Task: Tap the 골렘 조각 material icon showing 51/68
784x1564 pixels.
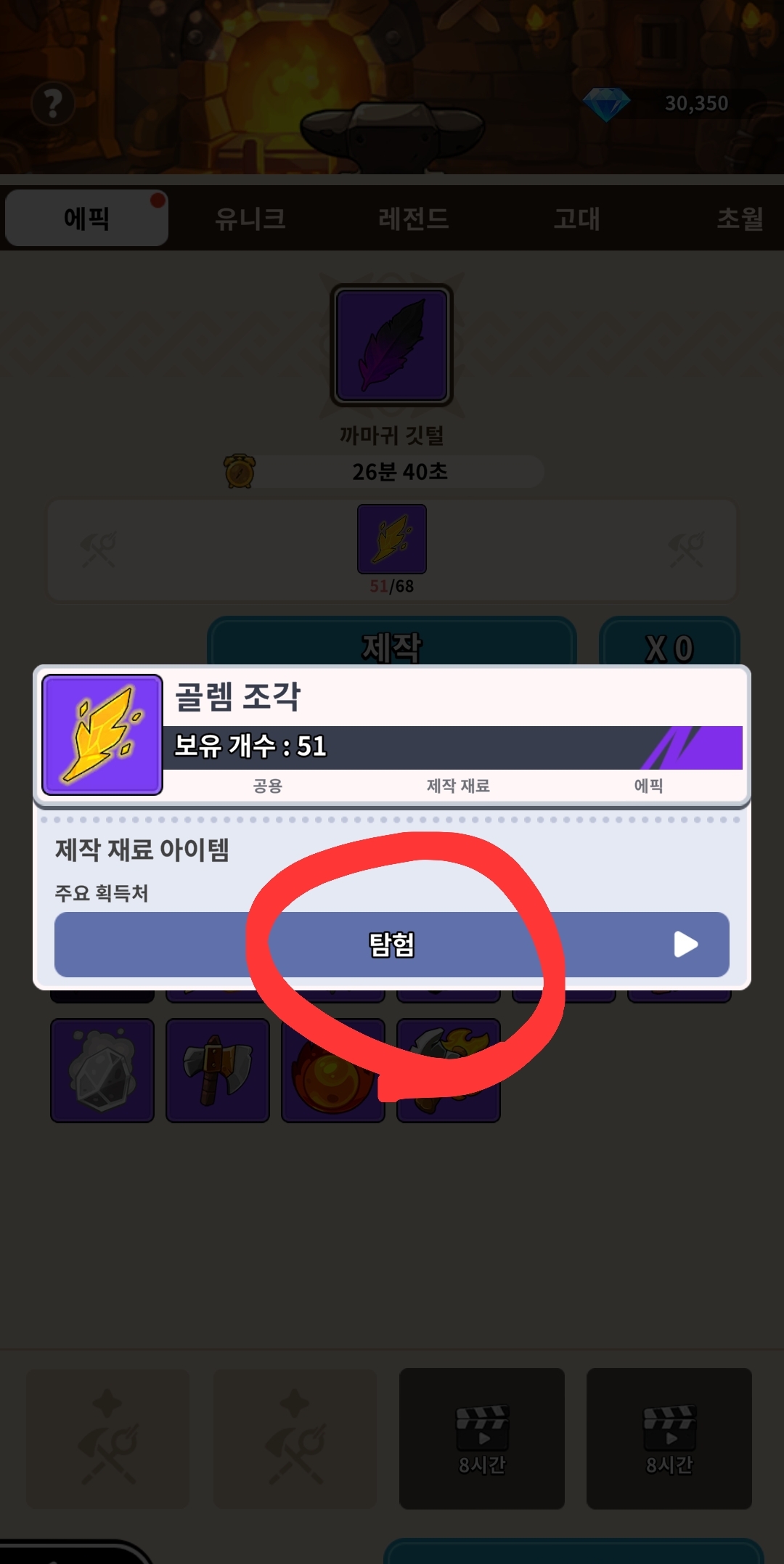Action: point(392,539)
